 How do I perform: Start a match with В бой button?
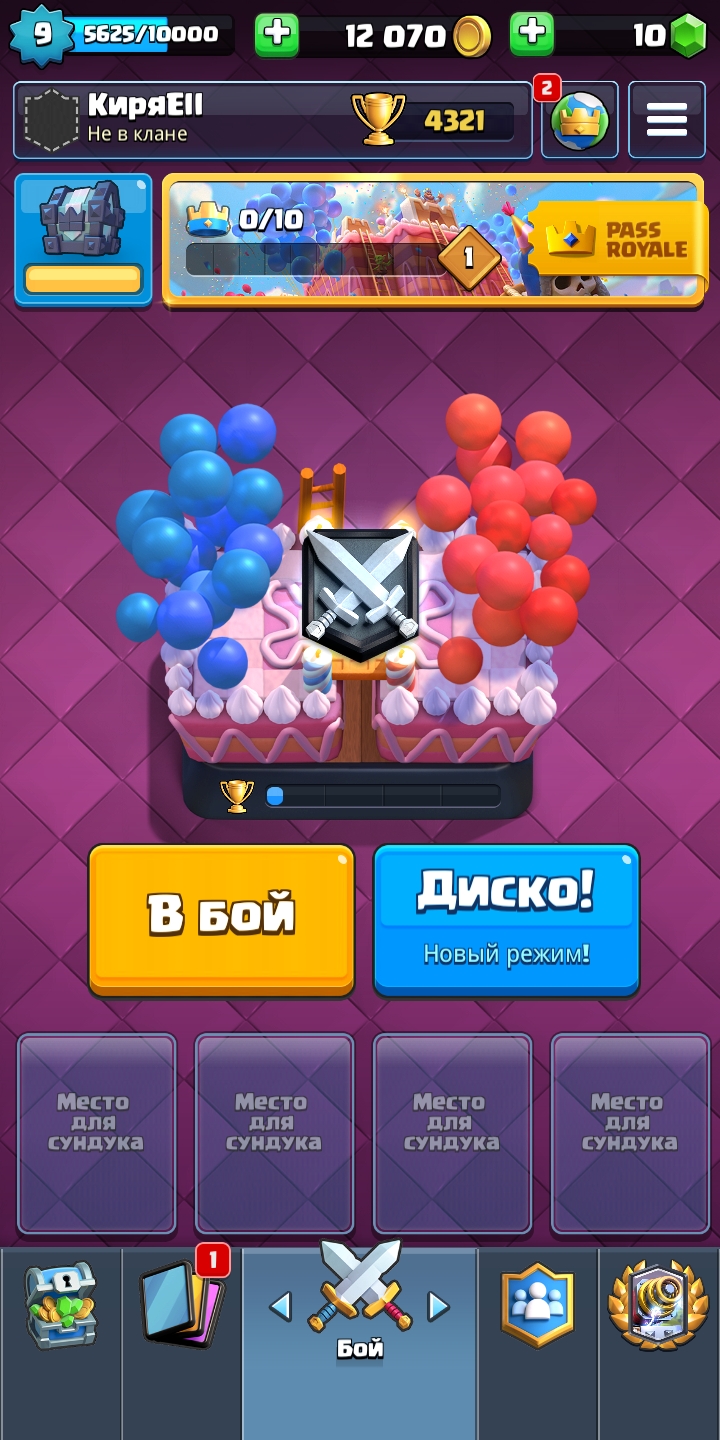221,919
